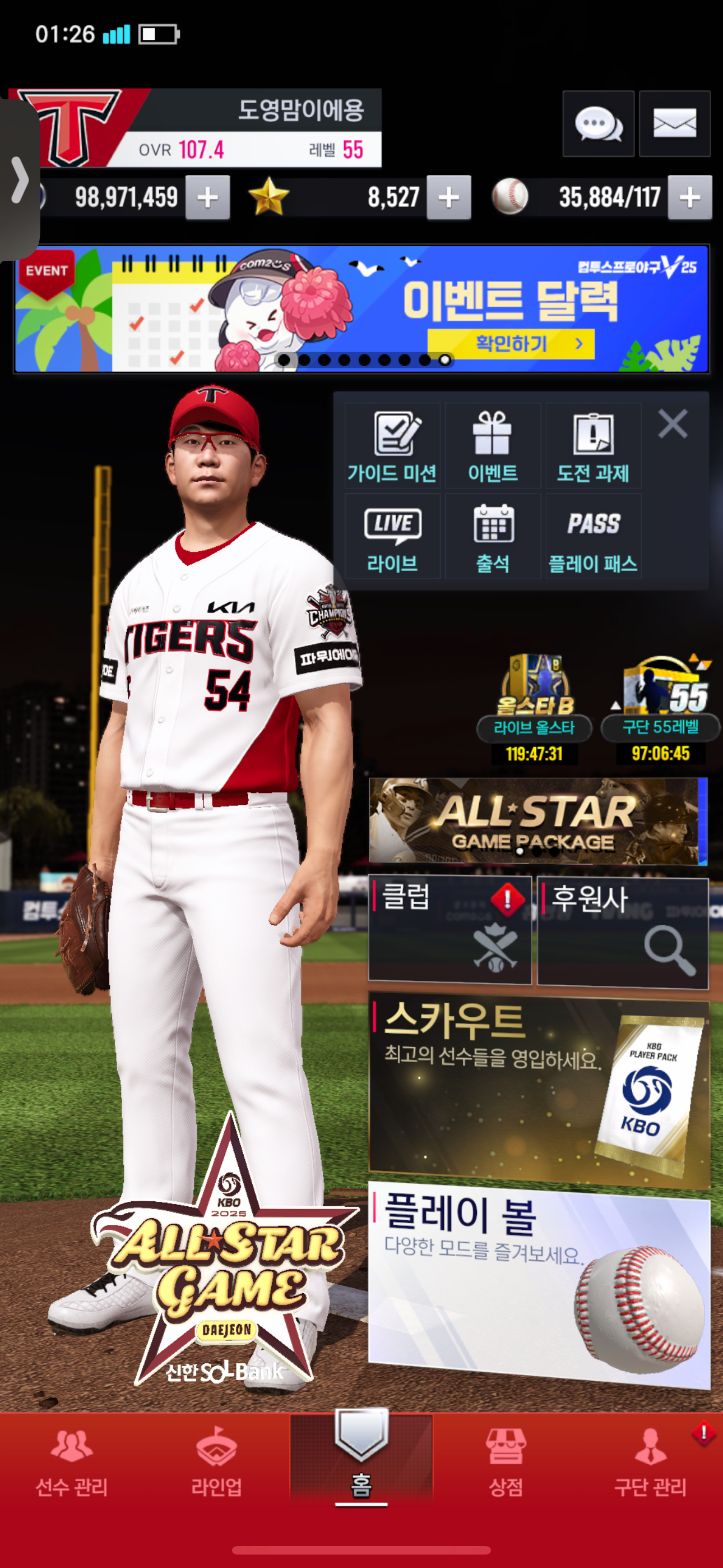Open 플레이 볼 game modes
The height and width of the screenshot is (1568, 723).
[538, 1284]
